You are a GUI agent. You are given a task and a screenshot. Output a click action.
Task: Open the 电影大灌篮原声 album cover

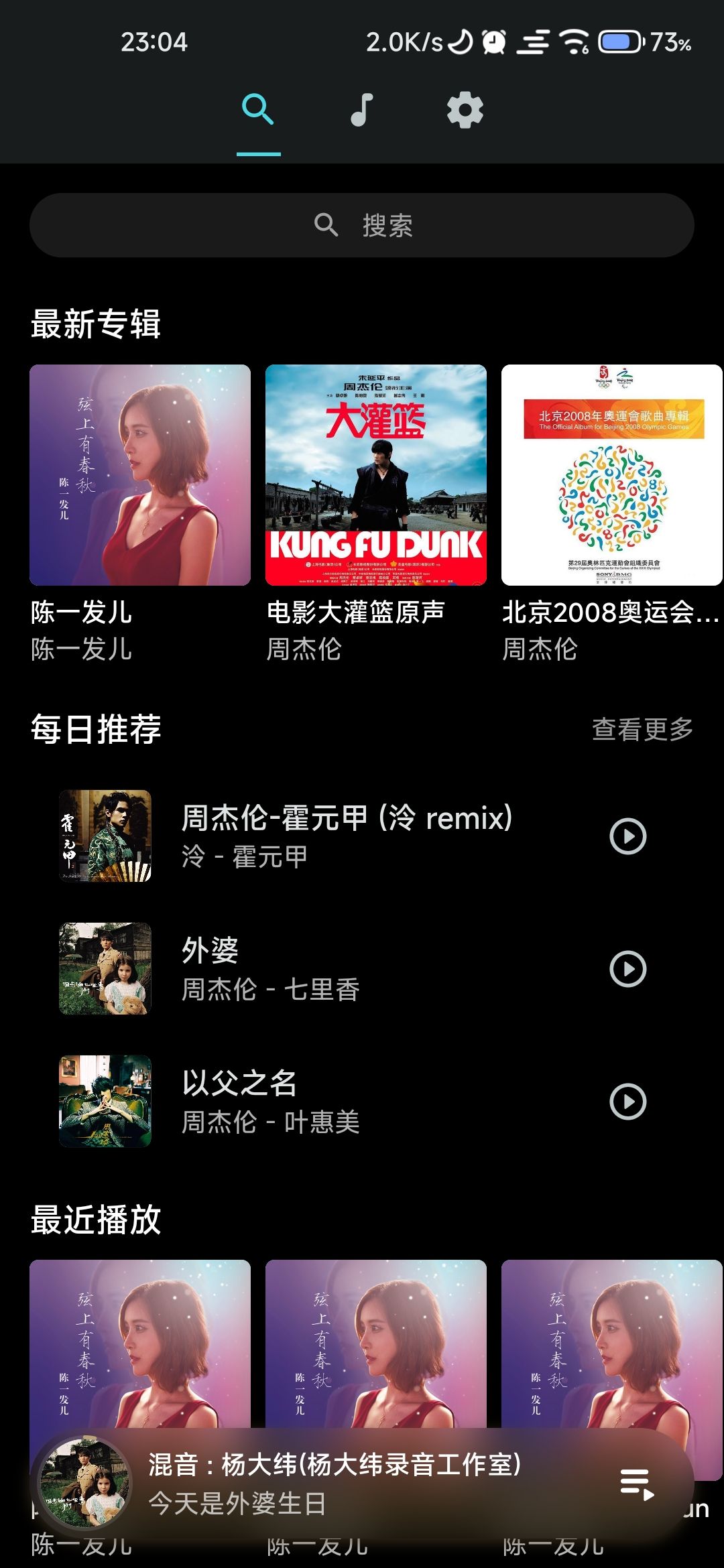coord(377,475)
